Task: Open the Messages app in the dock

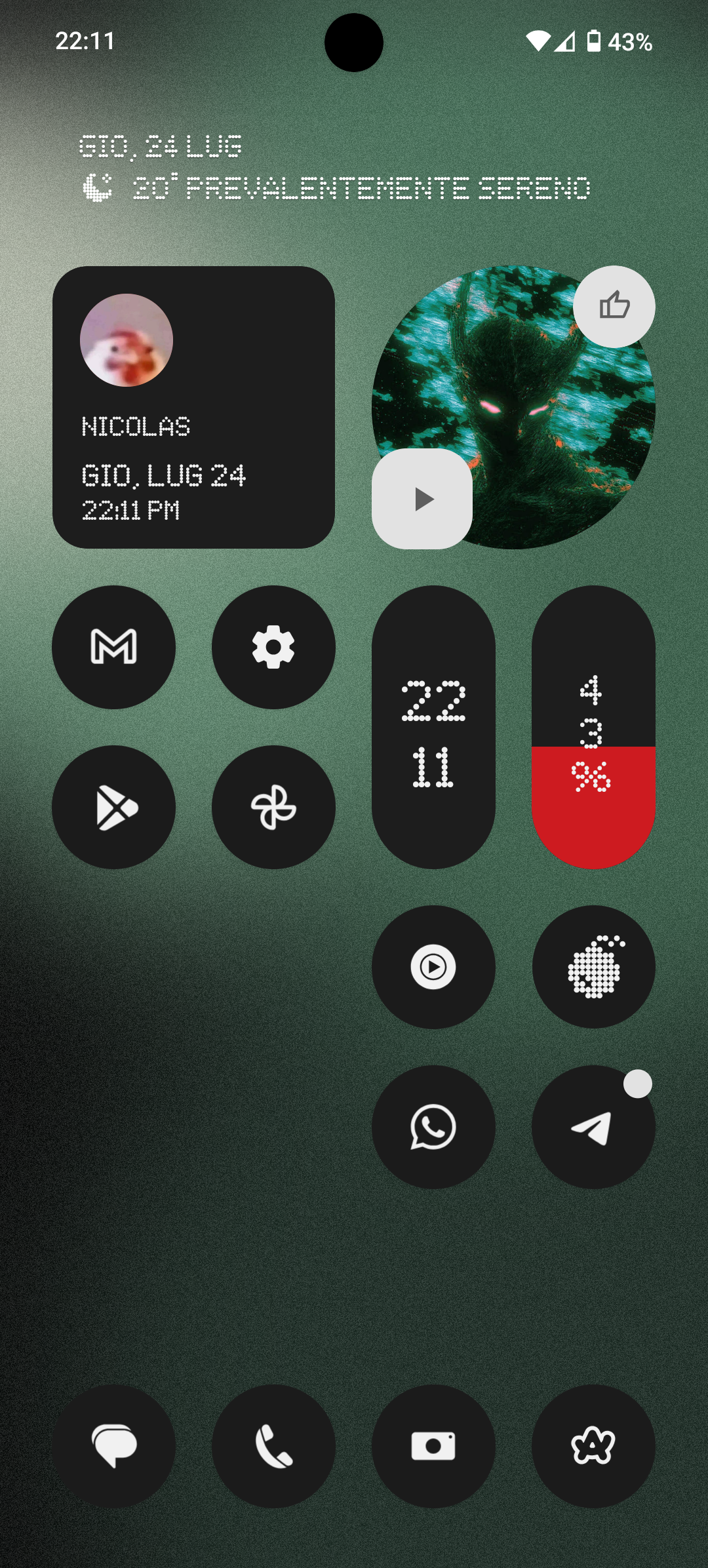Action: pyautogui.click(x=113, y=1445)
